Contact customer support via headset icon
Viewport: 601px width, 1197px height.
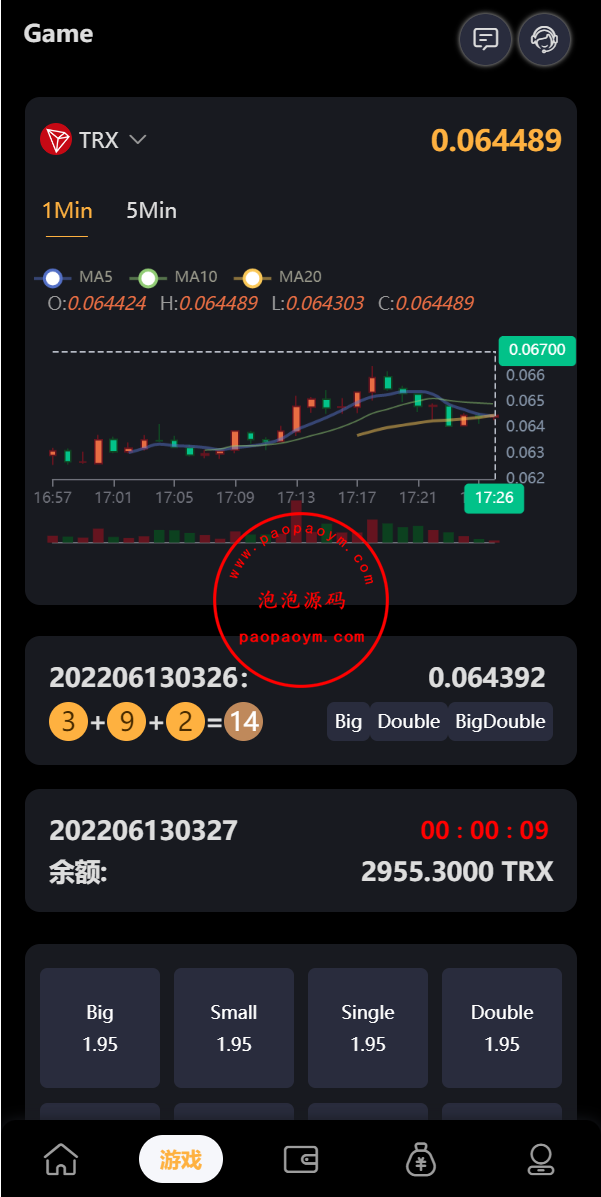544,40
